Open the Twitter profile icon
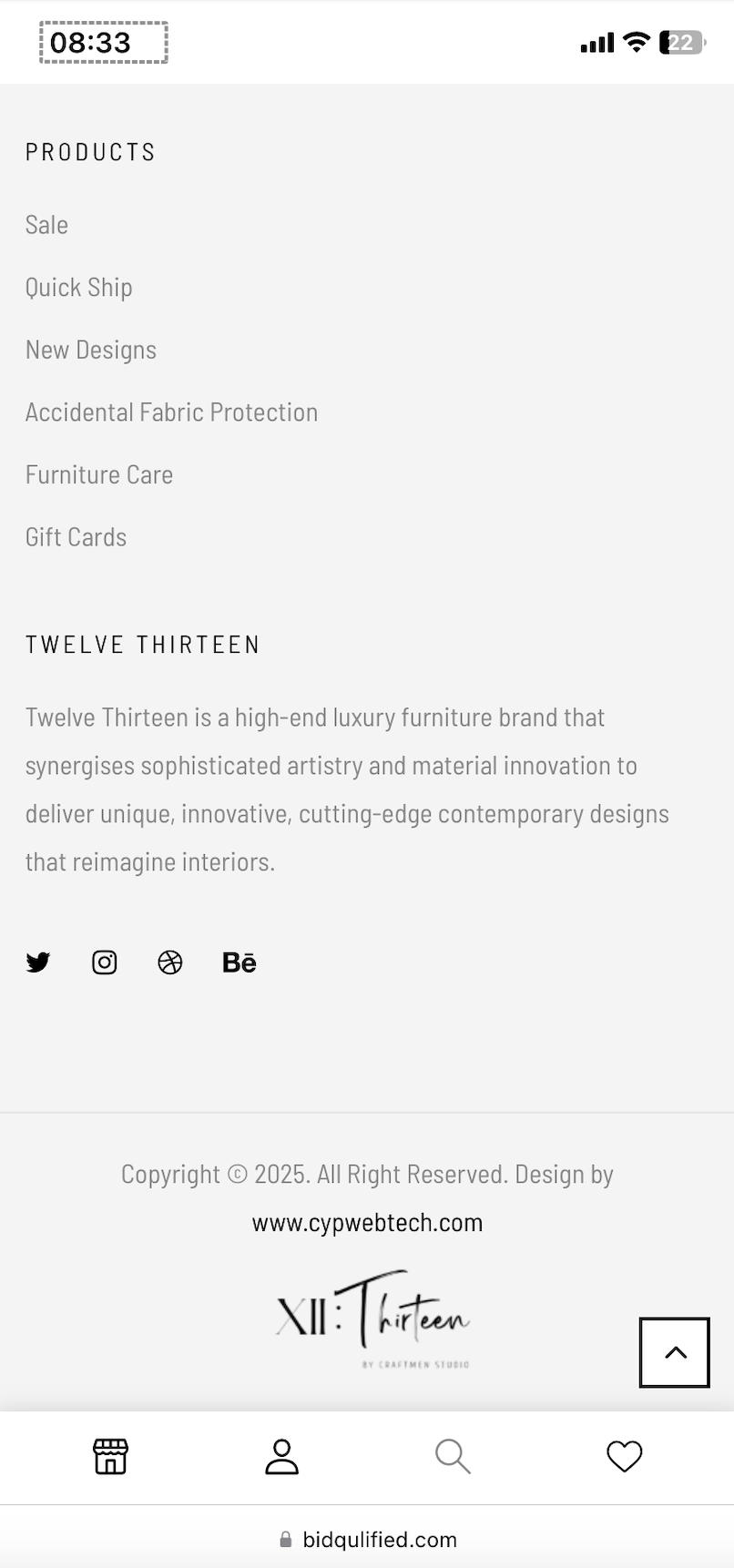Viewport: 734px width, 1568px height. (38, 962)
